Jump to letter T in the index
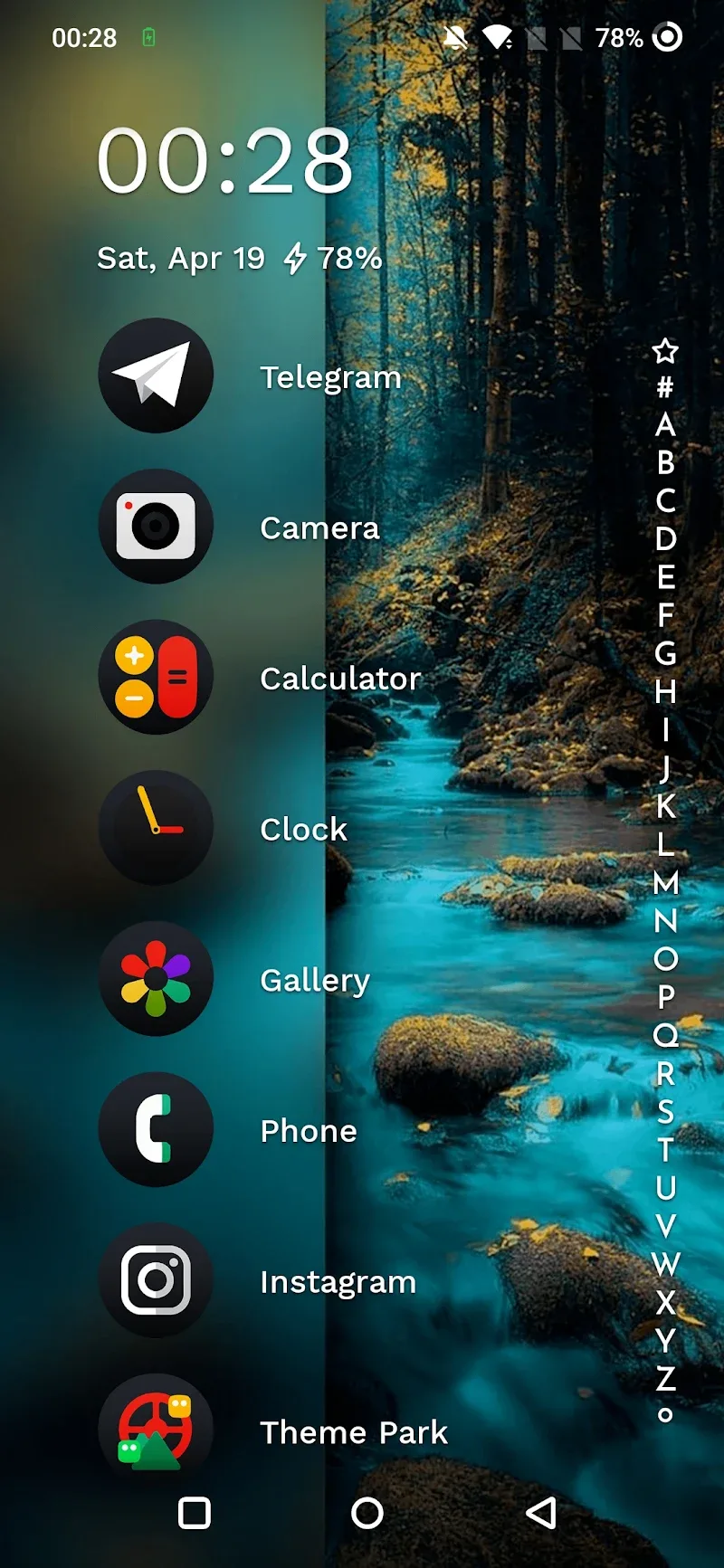Viewport: 724px width, 1568px height. 665,1150
